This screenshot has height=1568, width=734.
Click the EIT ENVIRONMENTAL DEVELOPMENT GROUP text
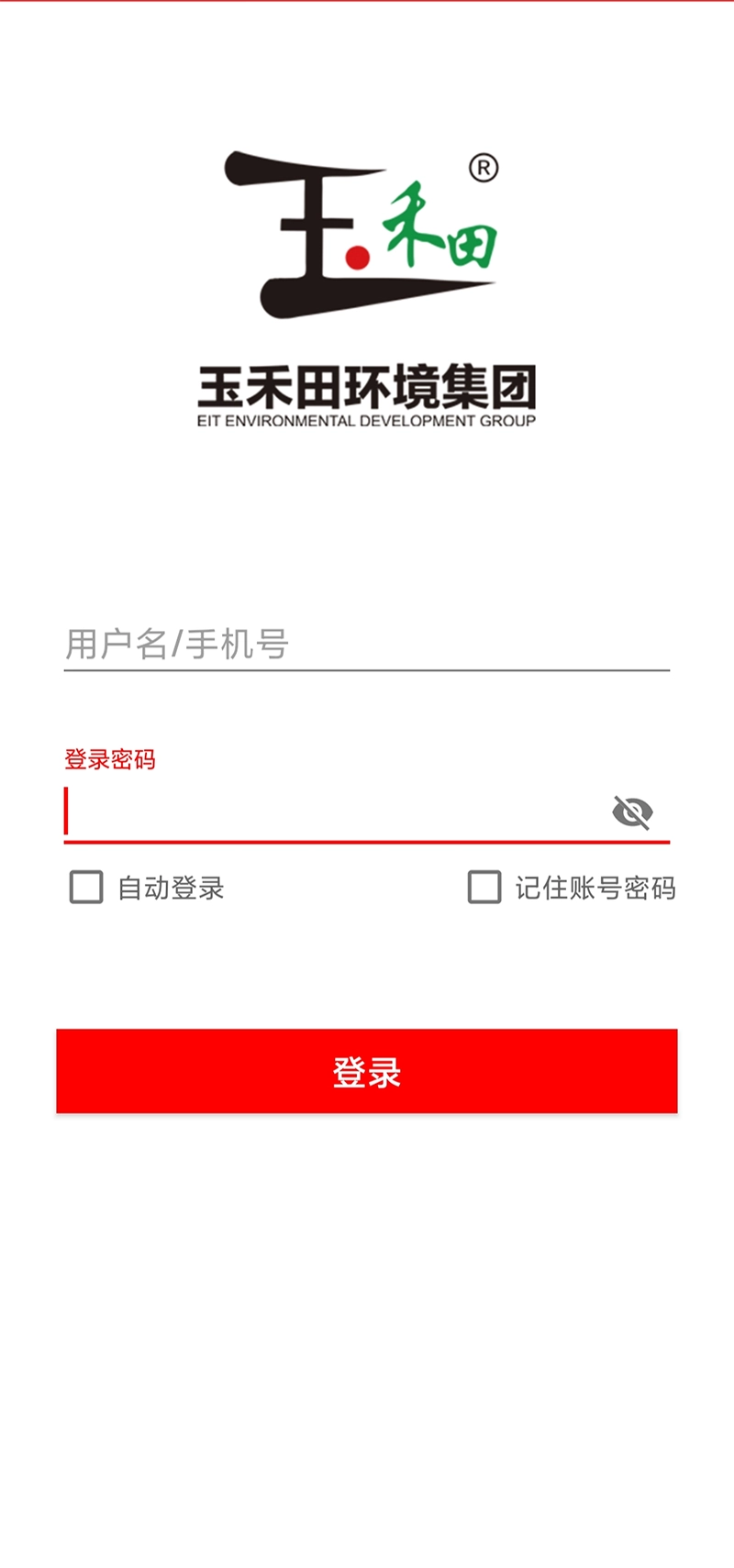367,422
